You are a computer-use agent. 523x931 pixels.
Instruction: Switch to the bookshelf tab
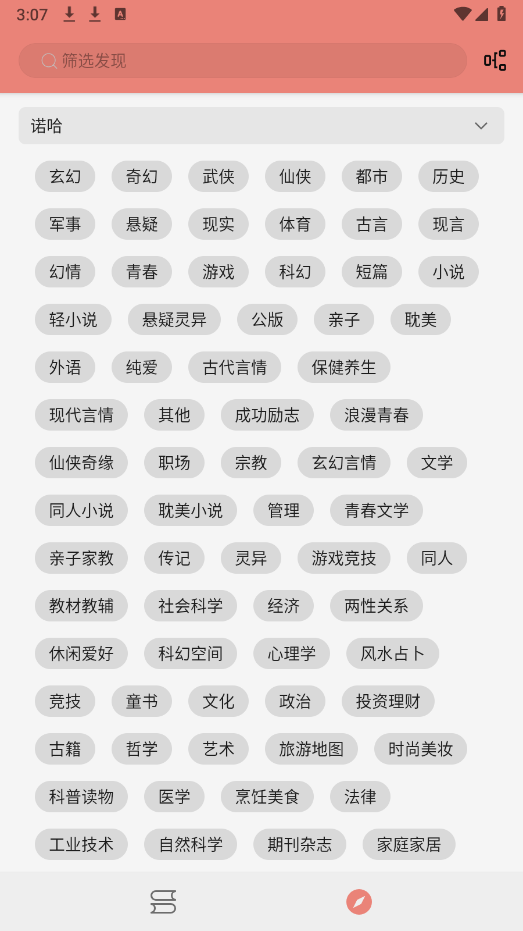pyautogui.click(x=163, y=902)
